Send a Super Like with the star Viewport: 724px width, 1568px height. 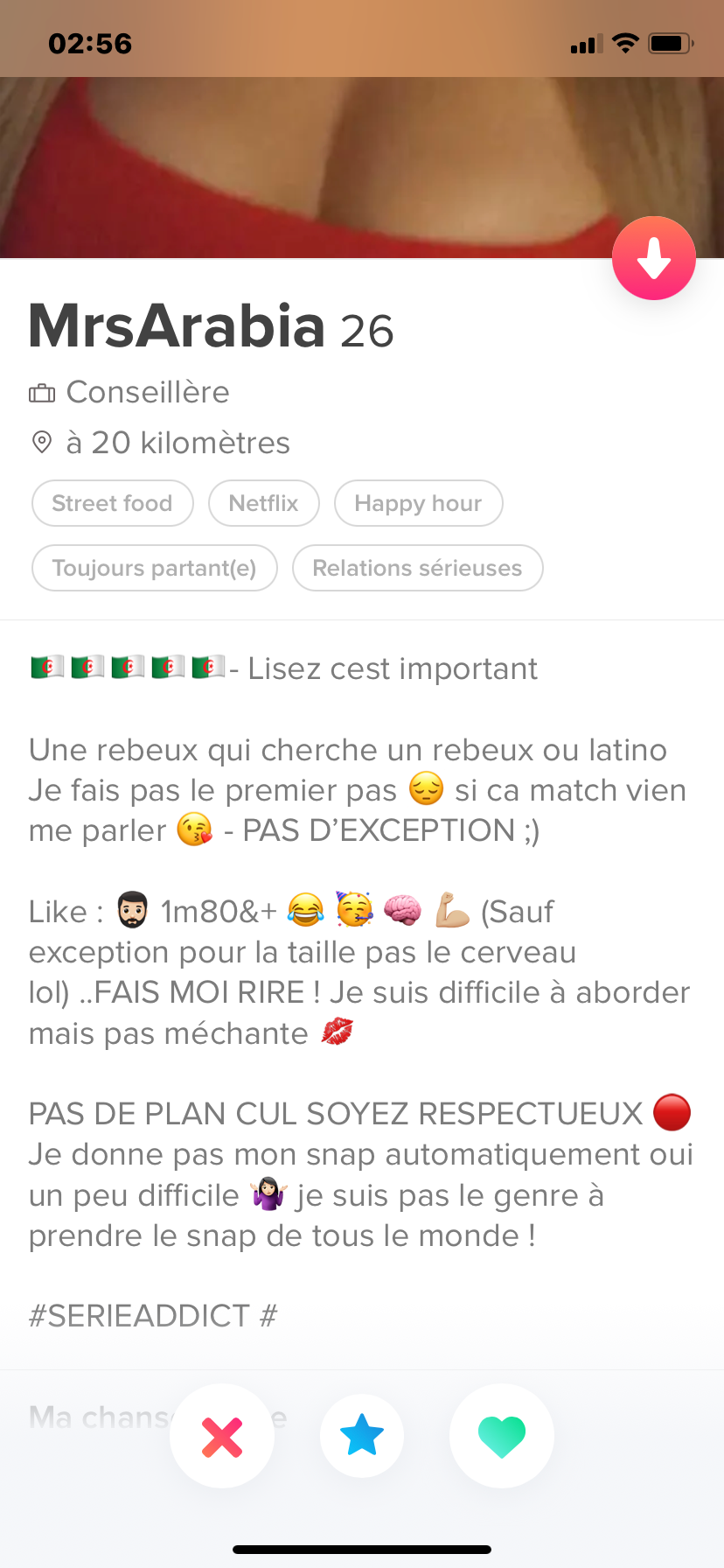point(362,1436)
